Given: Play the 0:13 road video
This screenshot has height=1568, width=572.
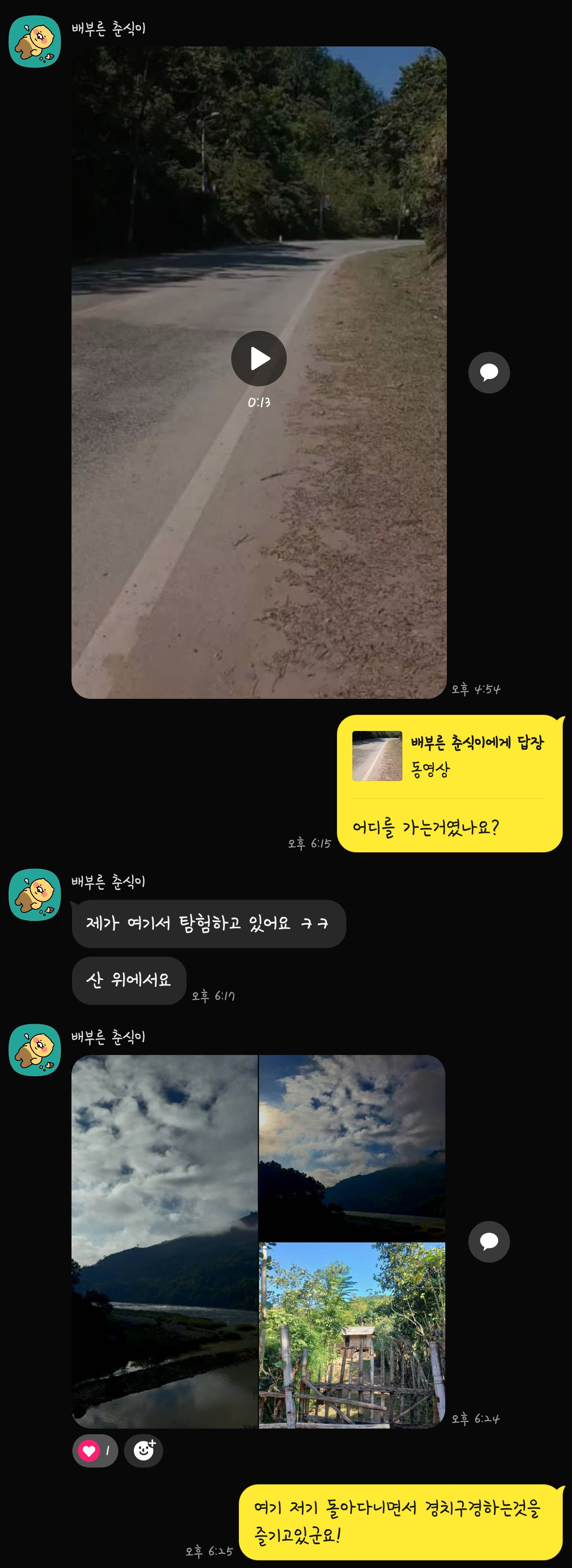Looking at the screenshot, I should click(259, 359).
